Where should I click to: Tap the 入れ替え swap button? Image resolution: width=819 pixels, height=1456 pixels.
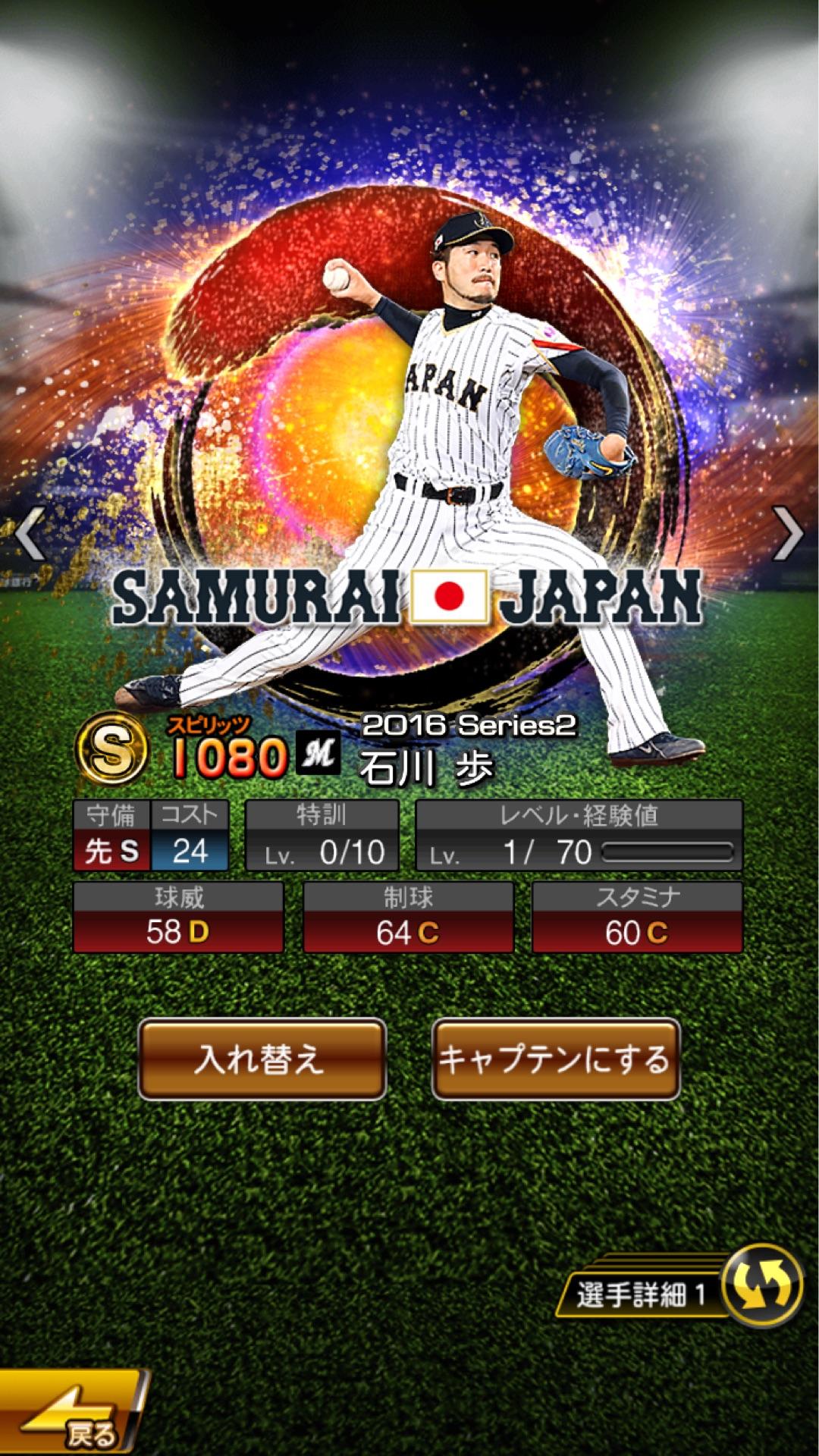[x=262, y=1059]
